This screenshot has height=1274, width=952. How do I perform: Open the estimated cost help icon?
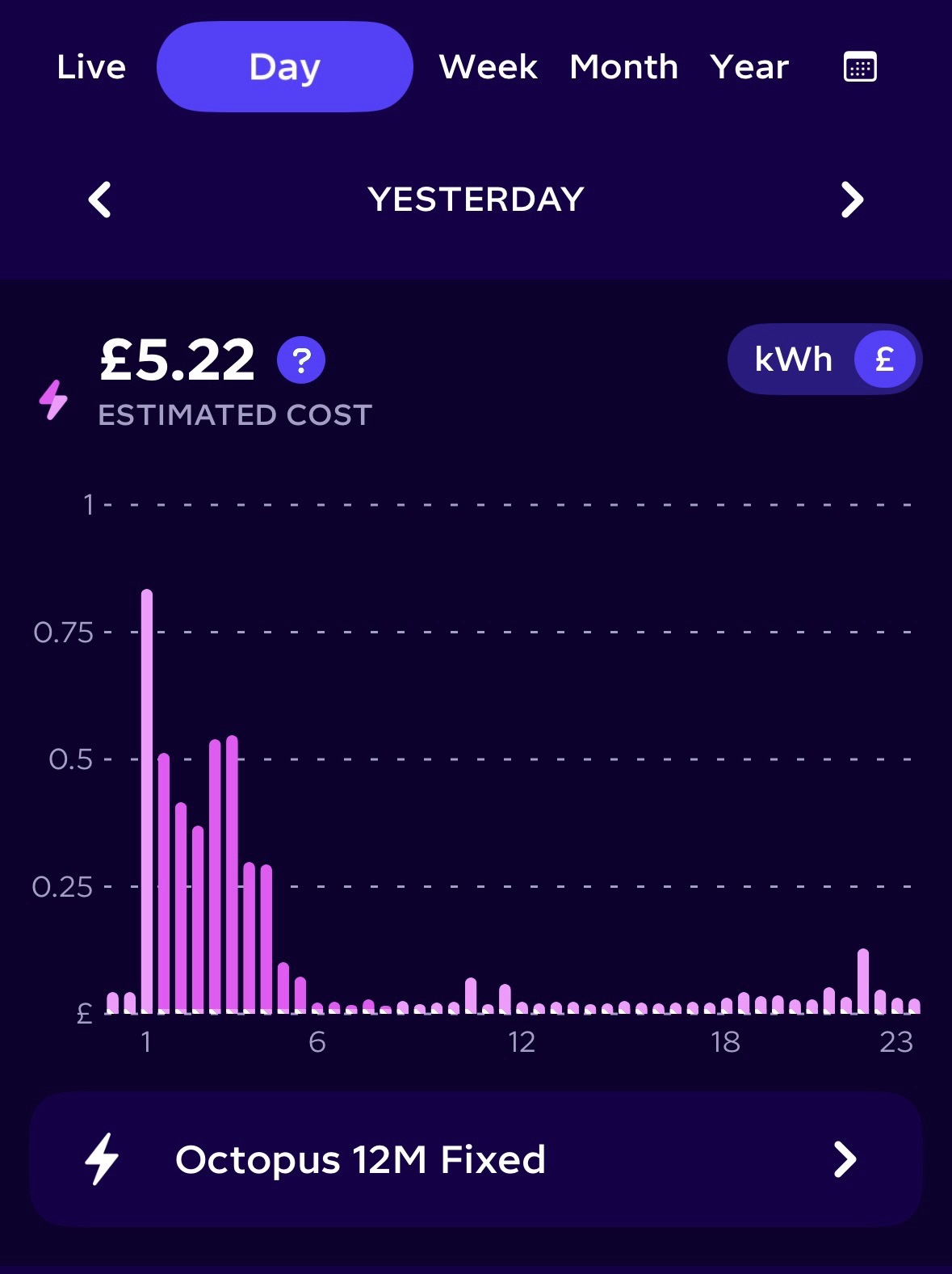click(x=301, y=360)
